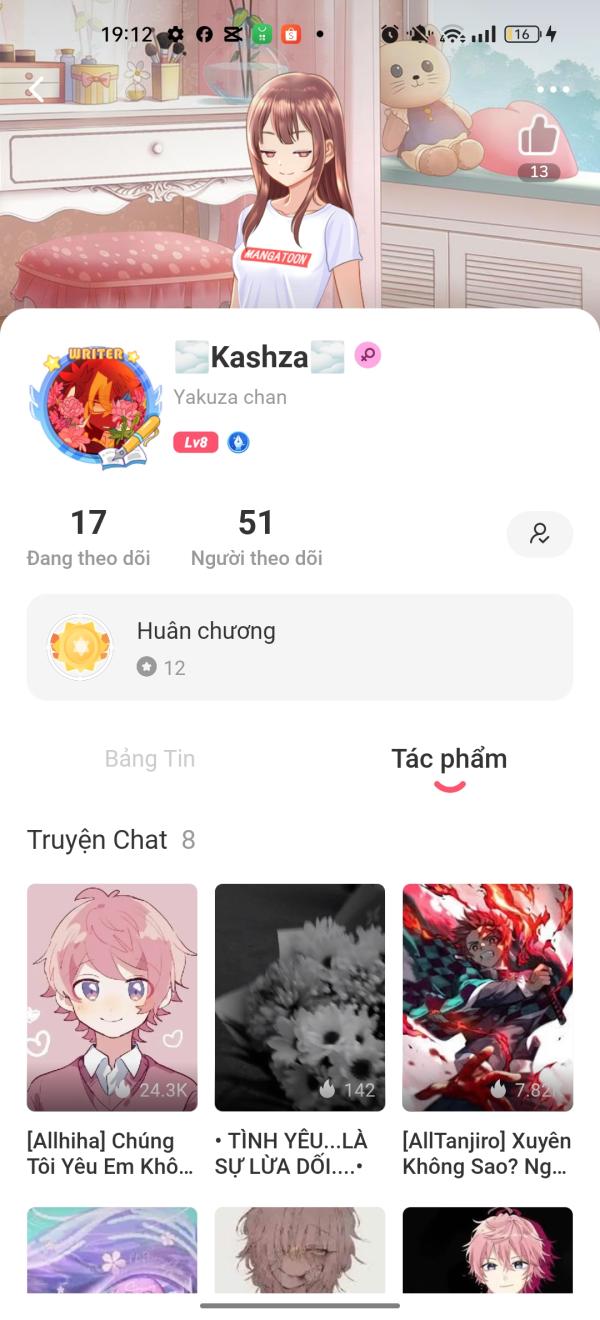This screenshot has width=600, height=1320.
Task: Follow Kashza using the person icon button
Action: (540, 534)
